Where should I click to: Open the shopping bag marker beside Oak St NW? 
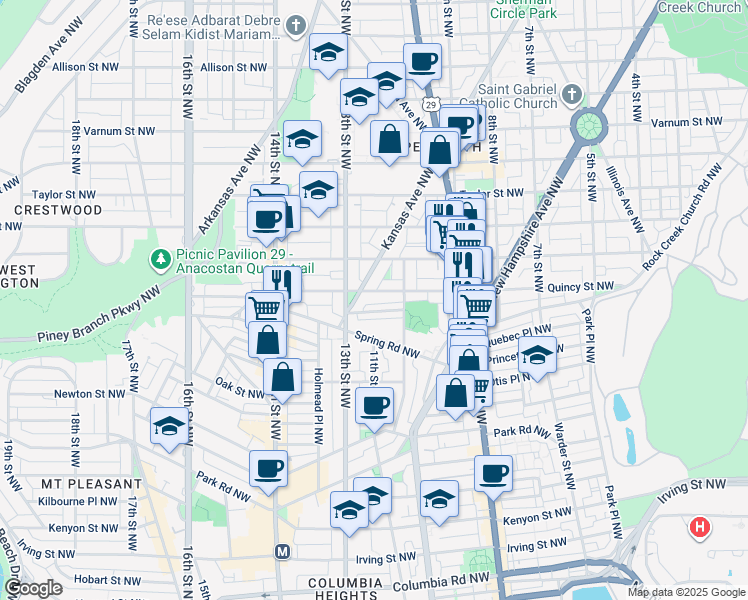283,378
